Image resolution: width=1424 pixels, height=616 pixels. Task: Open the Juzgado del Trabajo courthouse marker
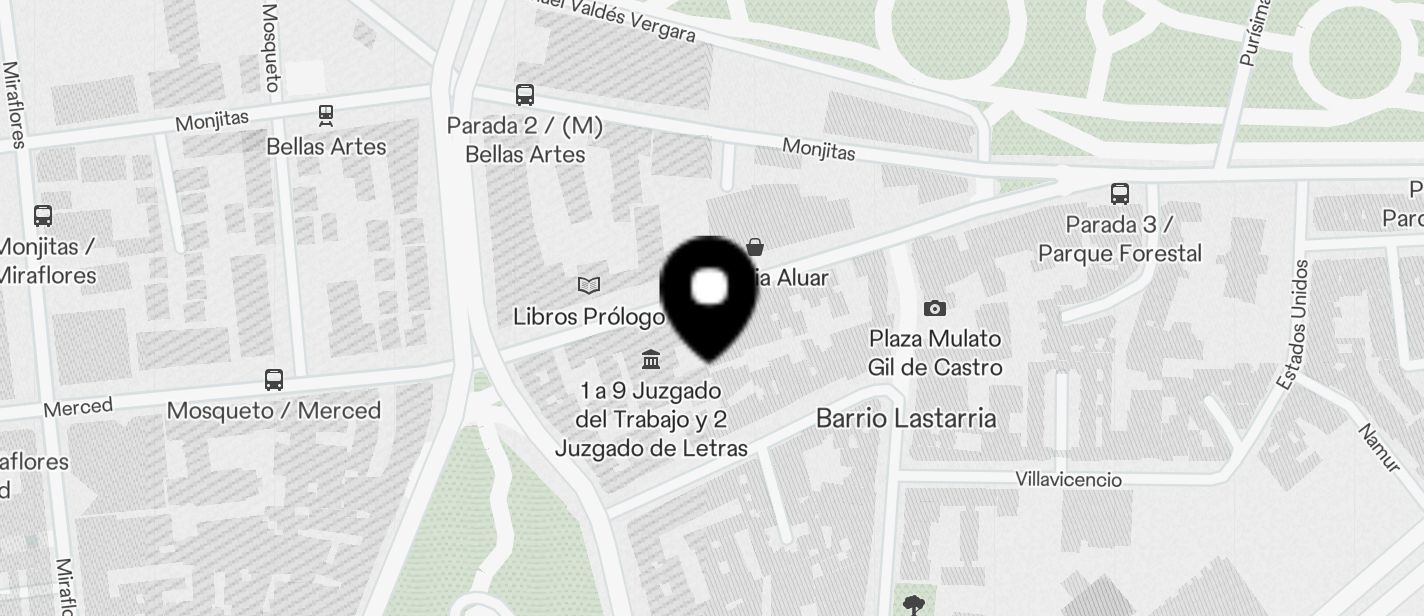click(x=651, y=359)
